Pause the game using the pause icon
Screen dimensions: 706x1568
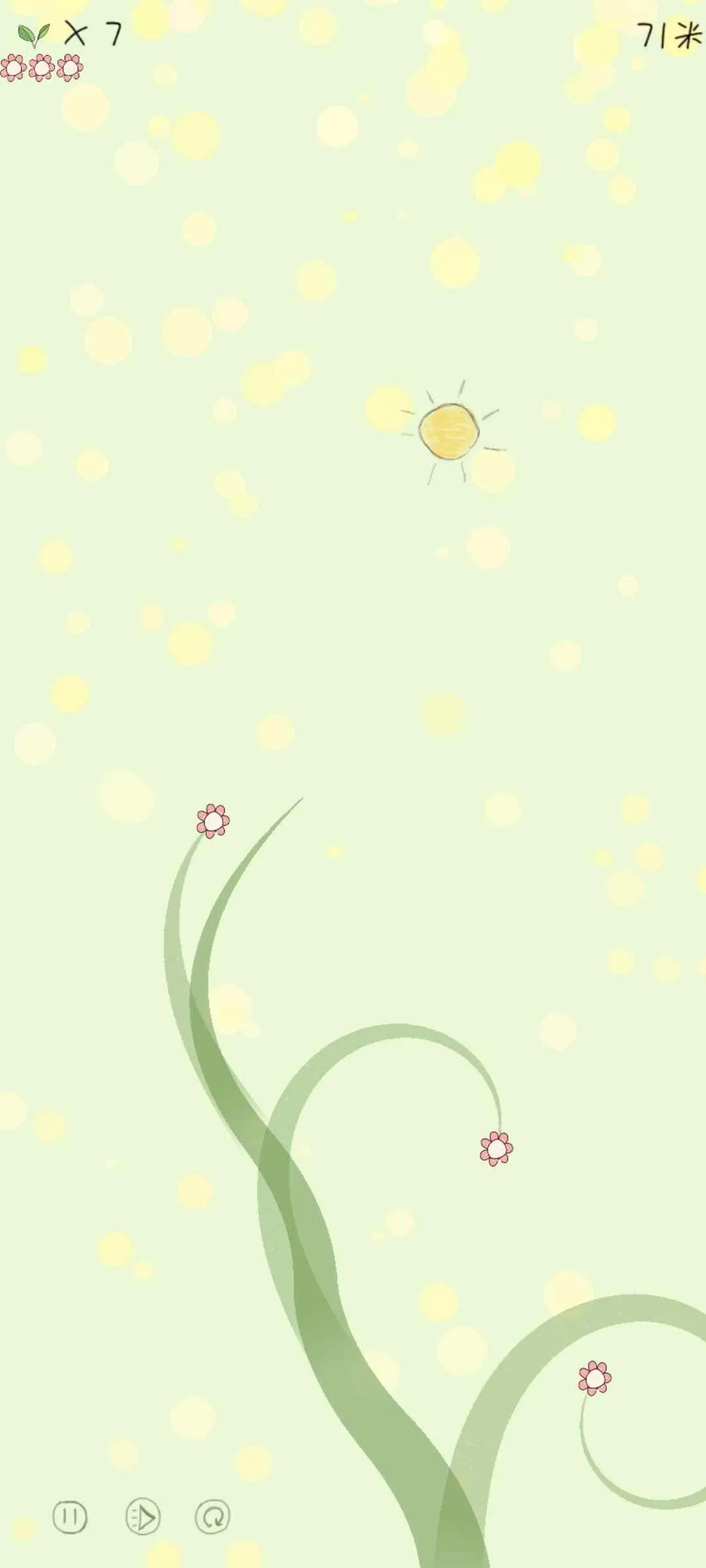[x=70, y=1514]
